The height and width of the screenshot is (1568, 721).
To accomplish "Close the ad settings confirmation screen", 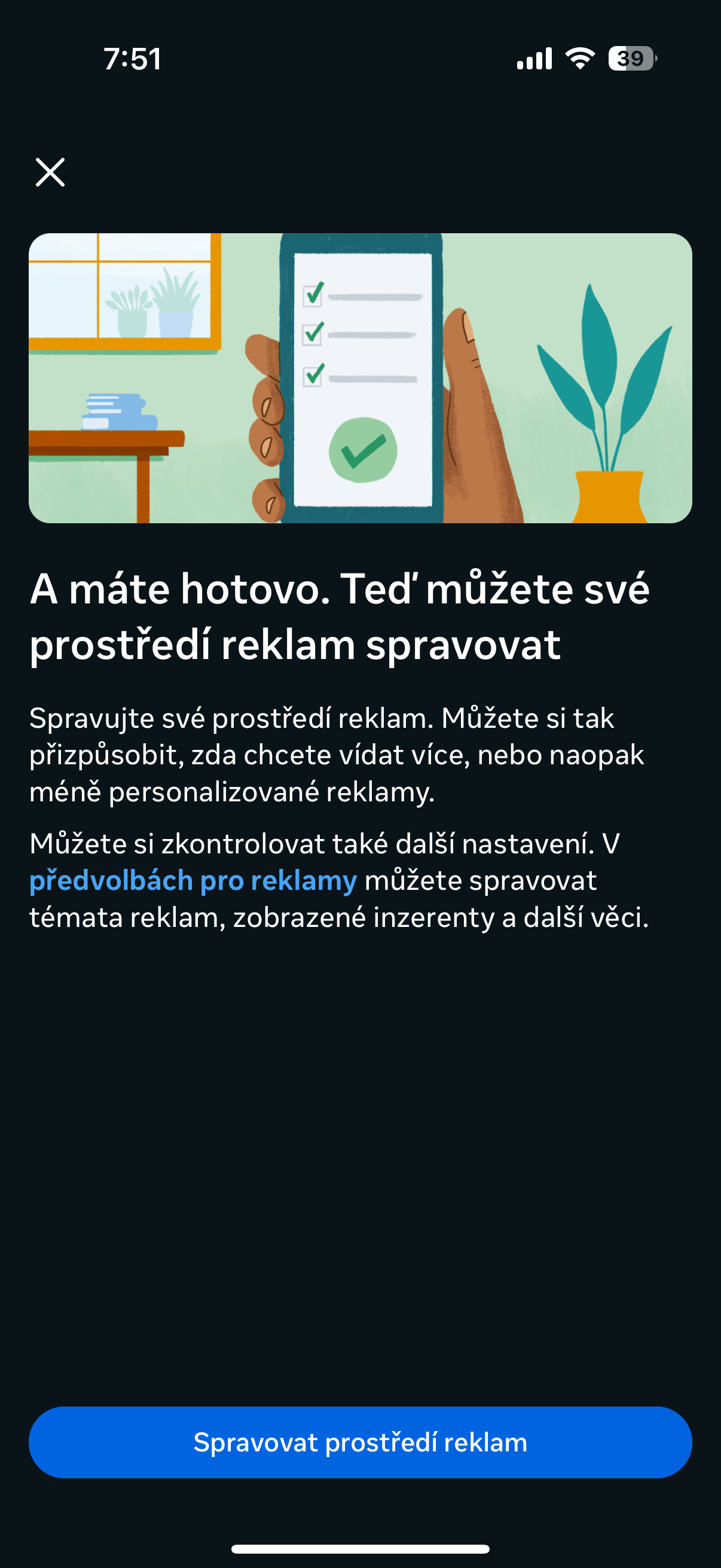I will [x=50, y=172].
